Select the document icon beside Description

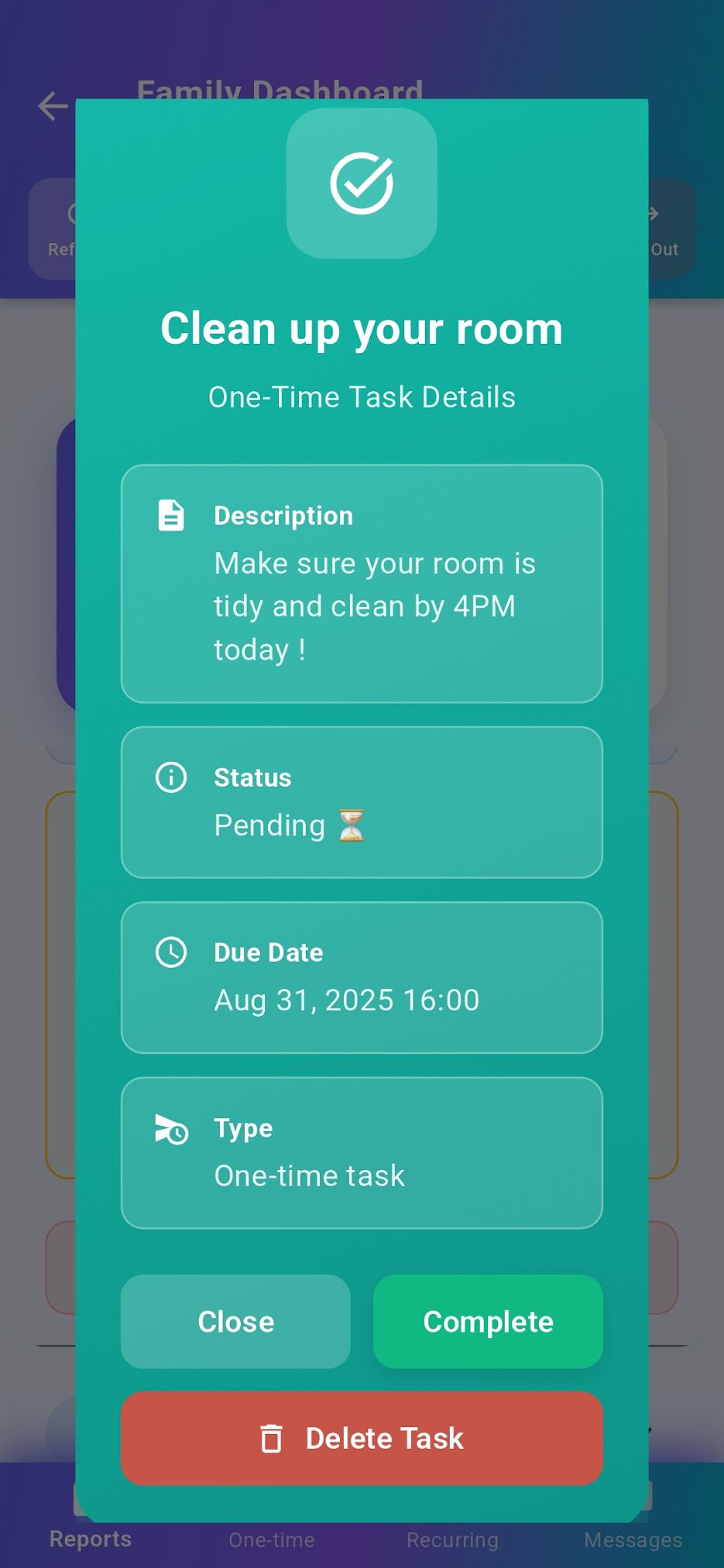tap(170, 513)
